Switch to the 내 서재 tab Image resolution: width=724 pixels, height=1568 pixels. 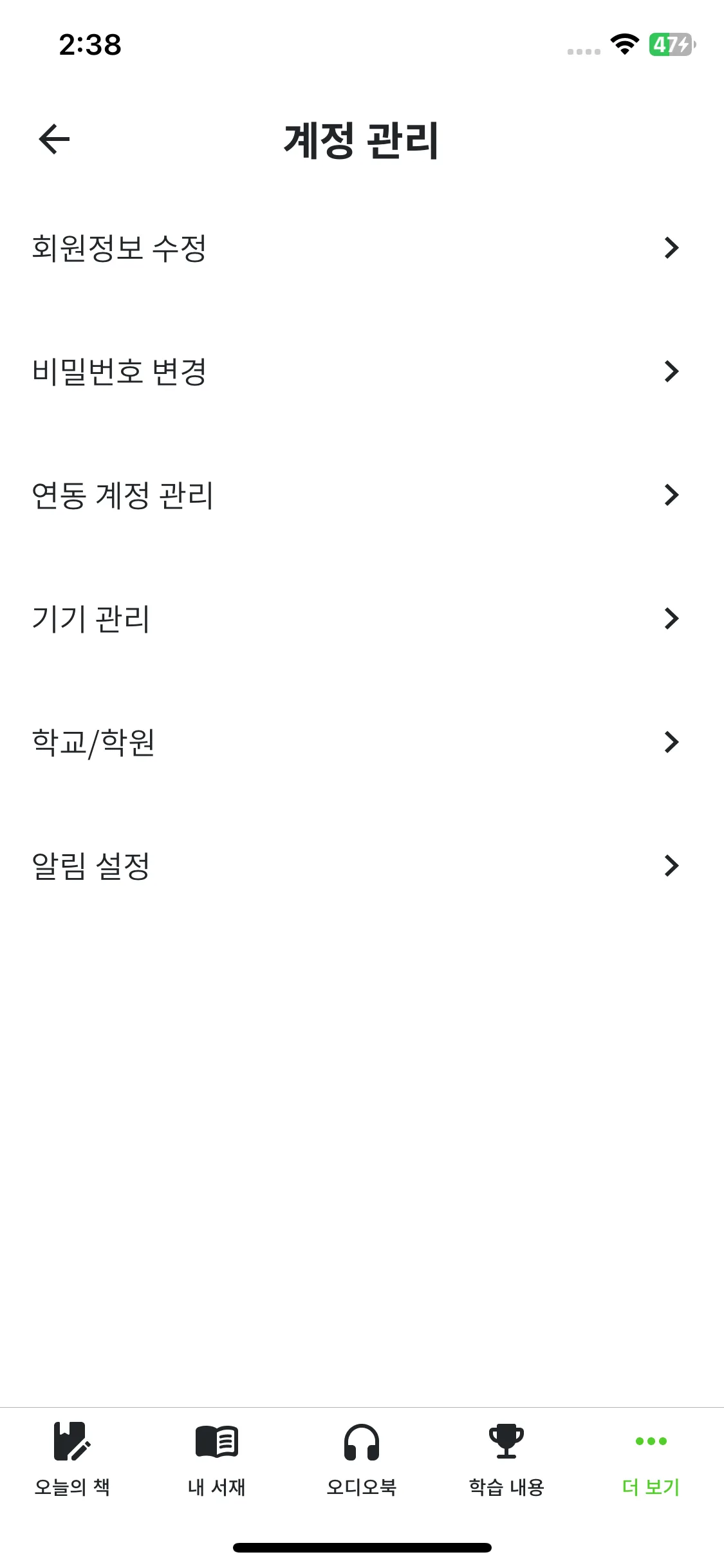217,1460
